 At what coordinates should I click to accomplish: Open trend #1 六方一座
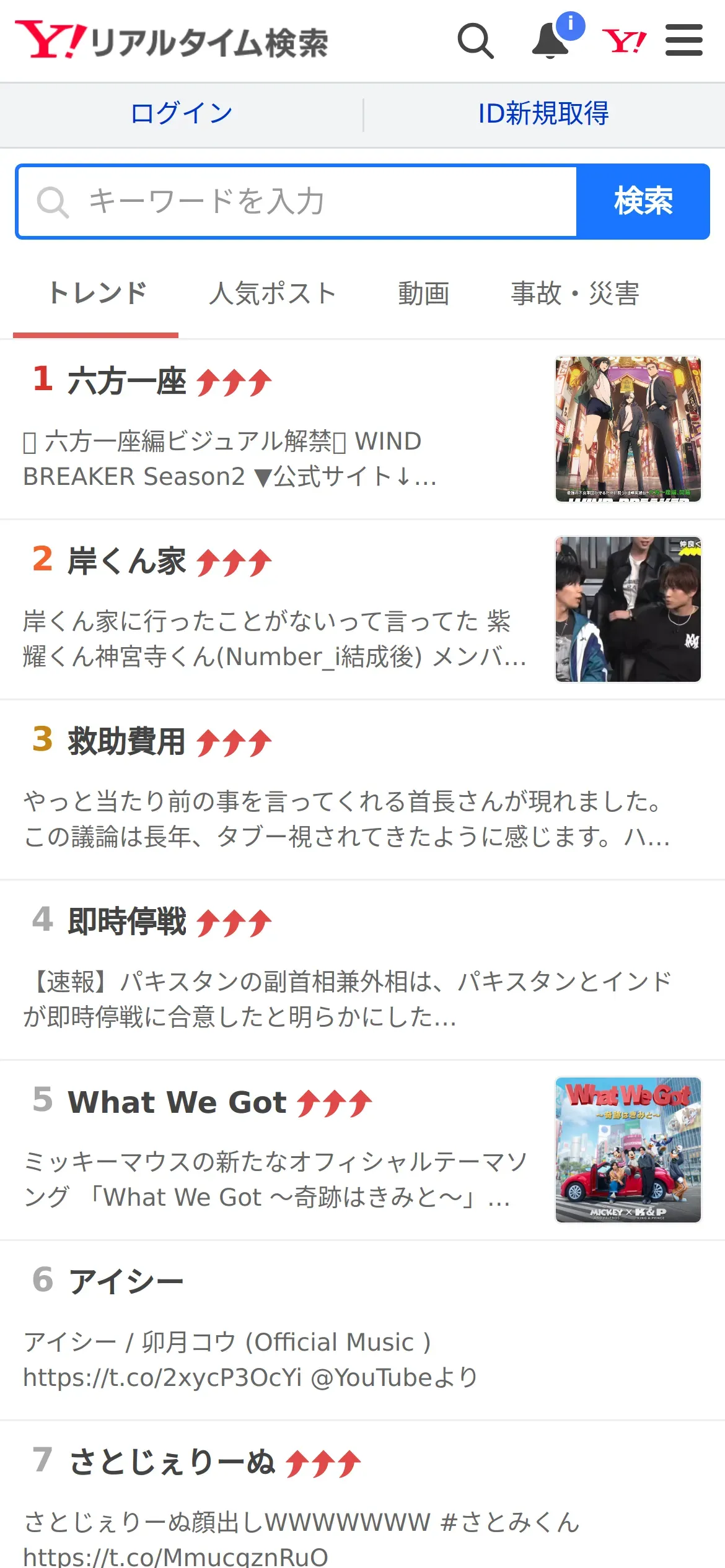click(127, 381)
